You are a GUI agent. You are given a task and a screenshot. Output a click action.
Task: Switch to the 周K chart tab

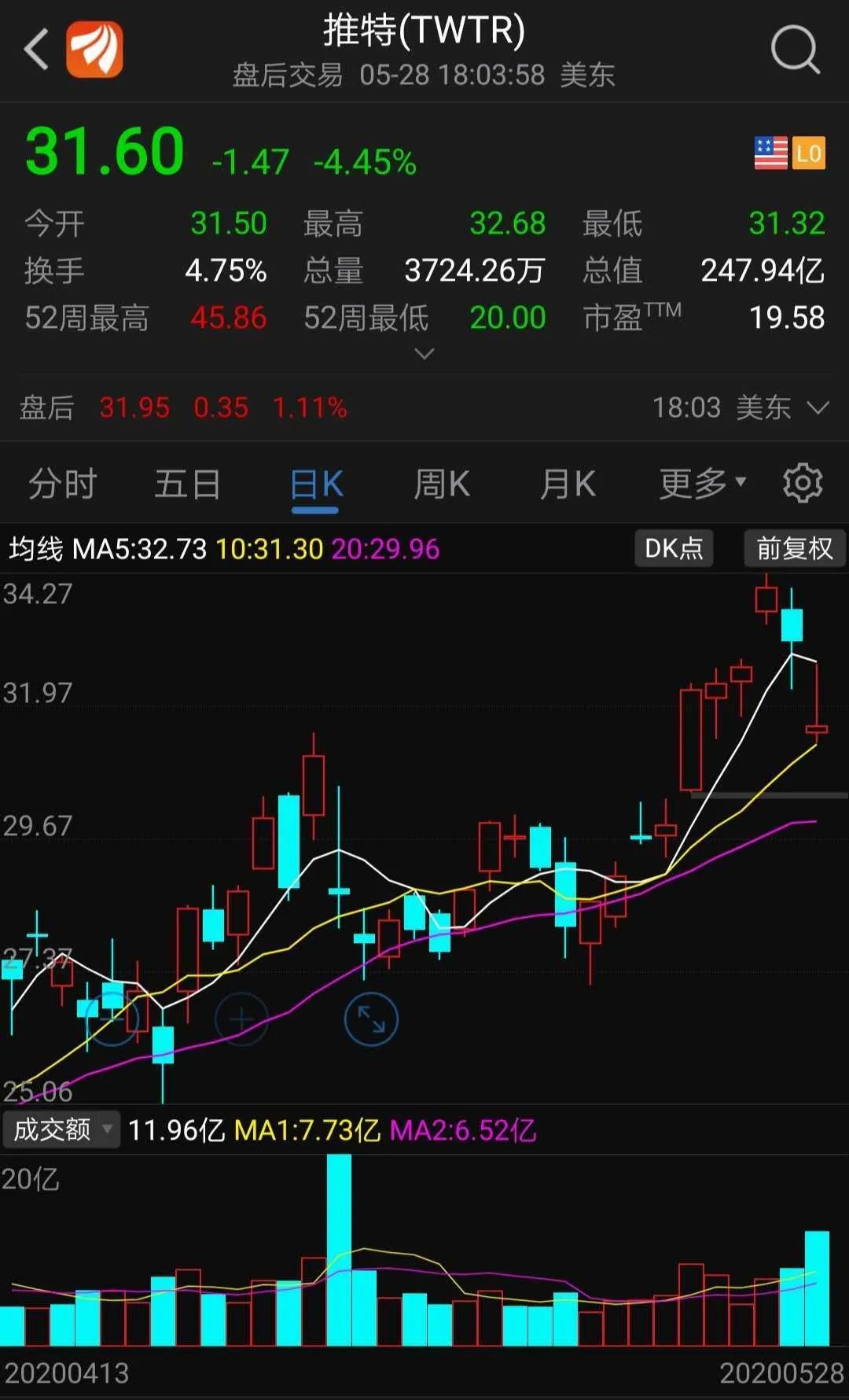coord(442,484)
